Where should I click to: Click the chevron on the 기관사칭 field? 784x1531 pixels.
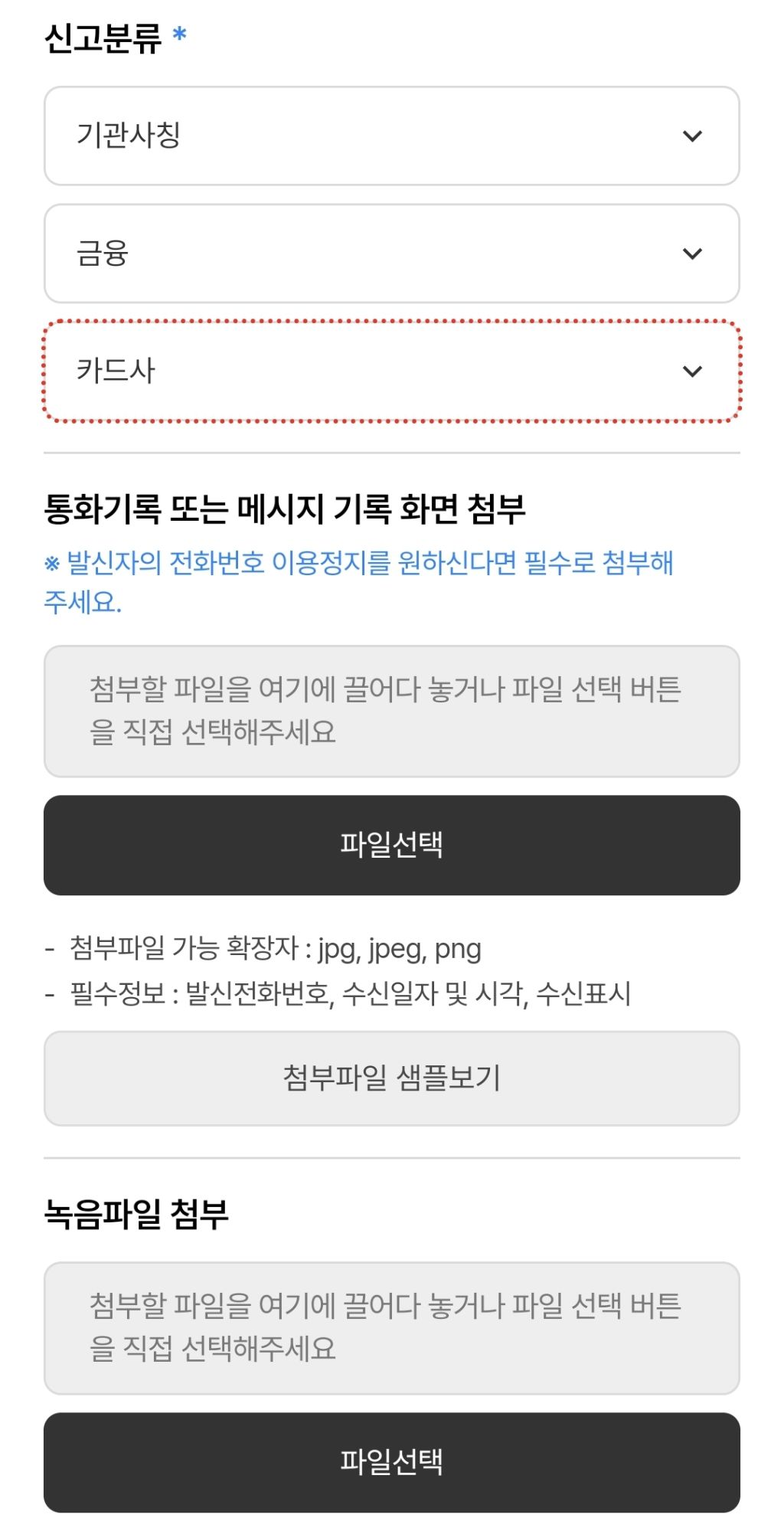pyautogui.click(x=693, y=136)
